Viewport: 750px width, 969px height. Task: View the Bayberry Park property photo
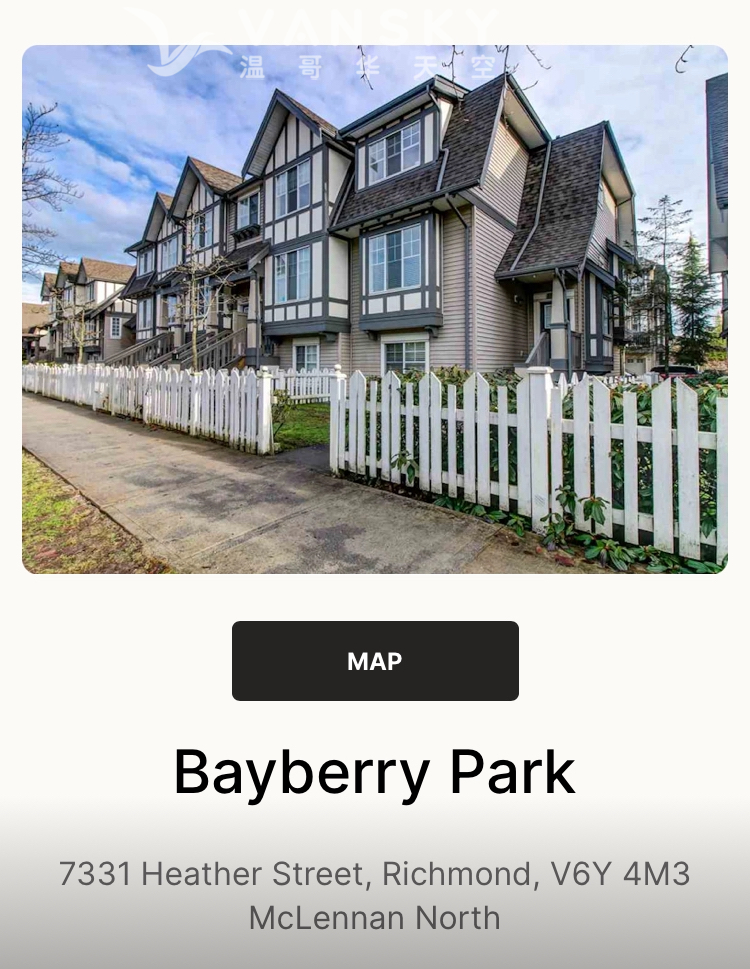point(375,310)
